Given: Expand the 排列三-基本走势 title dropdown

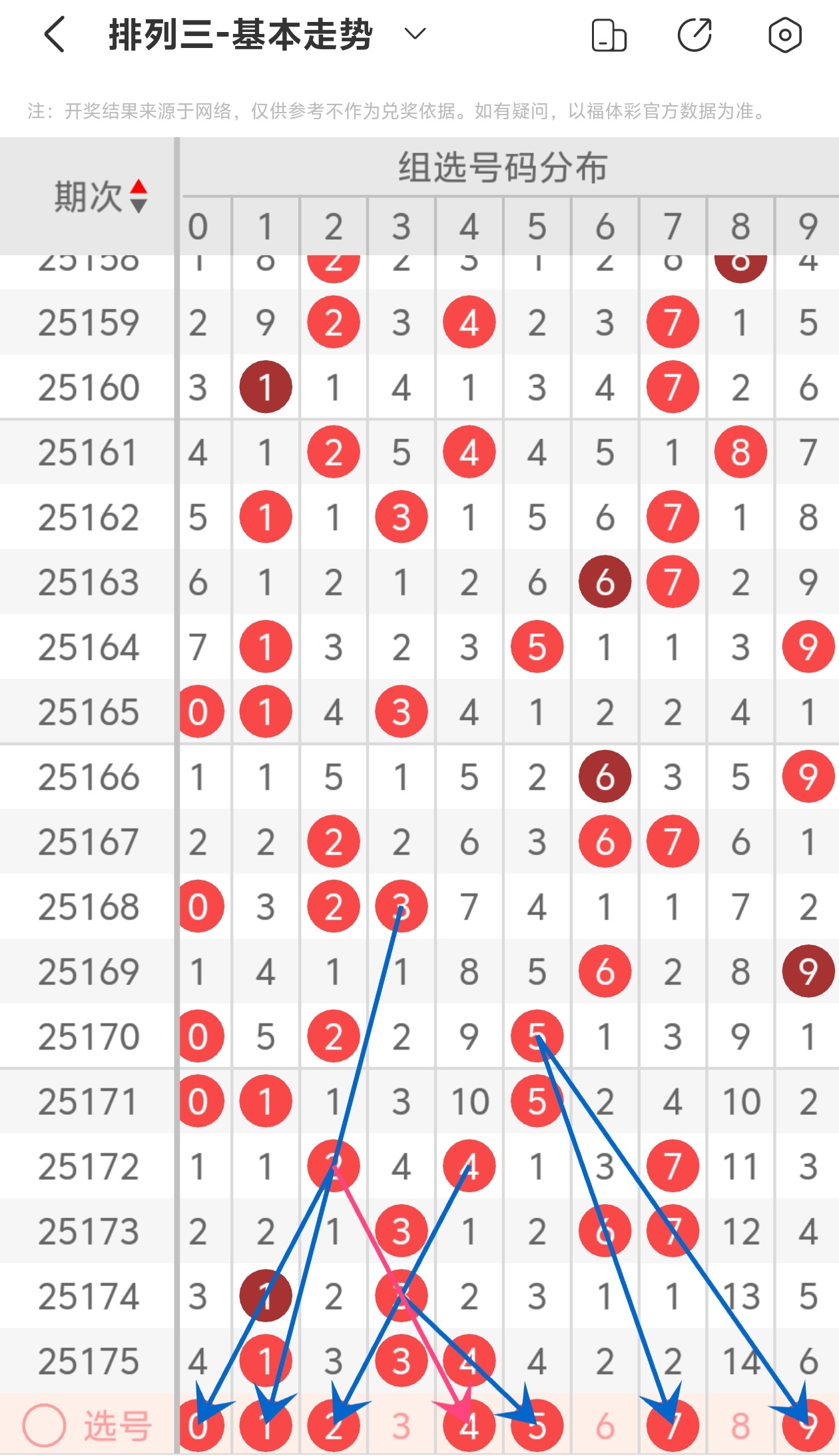Looking at the screenshot, I should pos(415,34).
